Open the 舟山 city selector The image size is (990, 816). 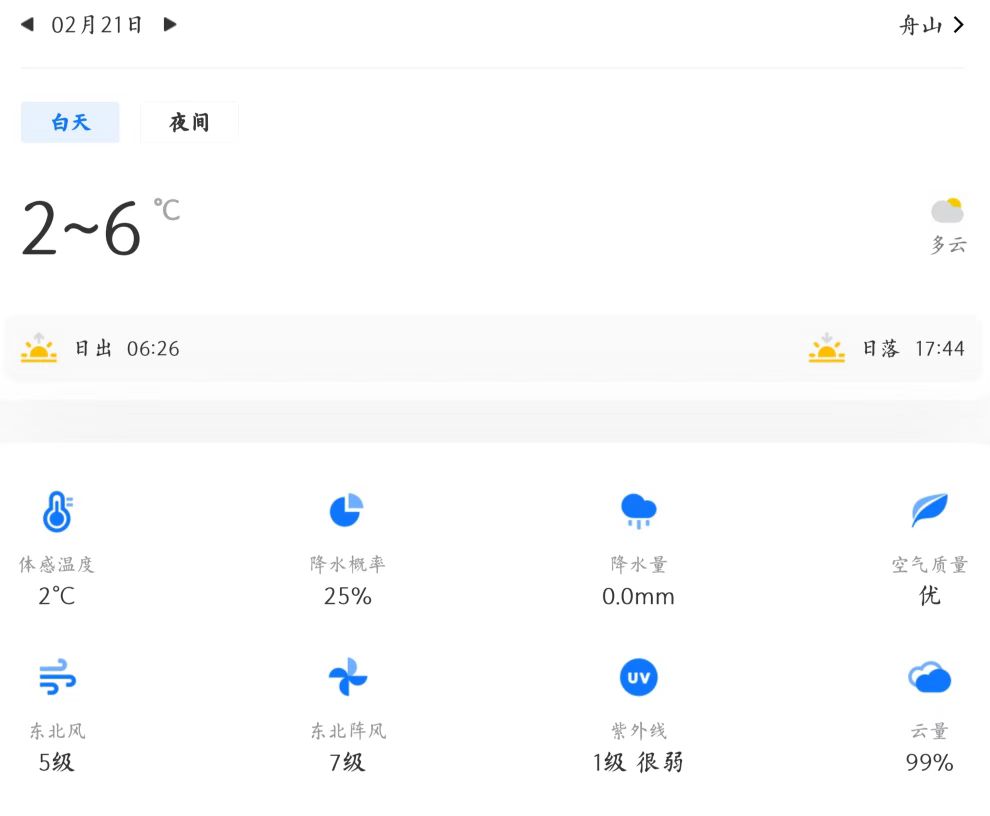[931, 25]
